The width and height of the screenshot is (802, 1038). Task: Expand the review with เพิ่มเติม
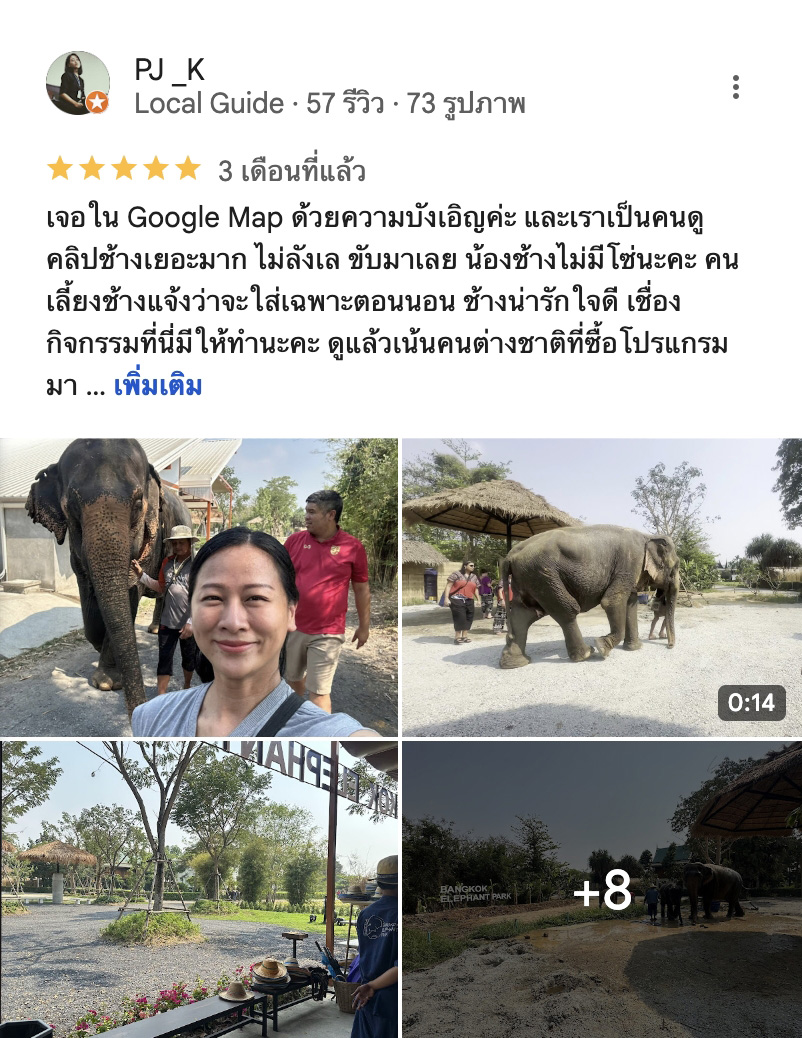(158, 386)
